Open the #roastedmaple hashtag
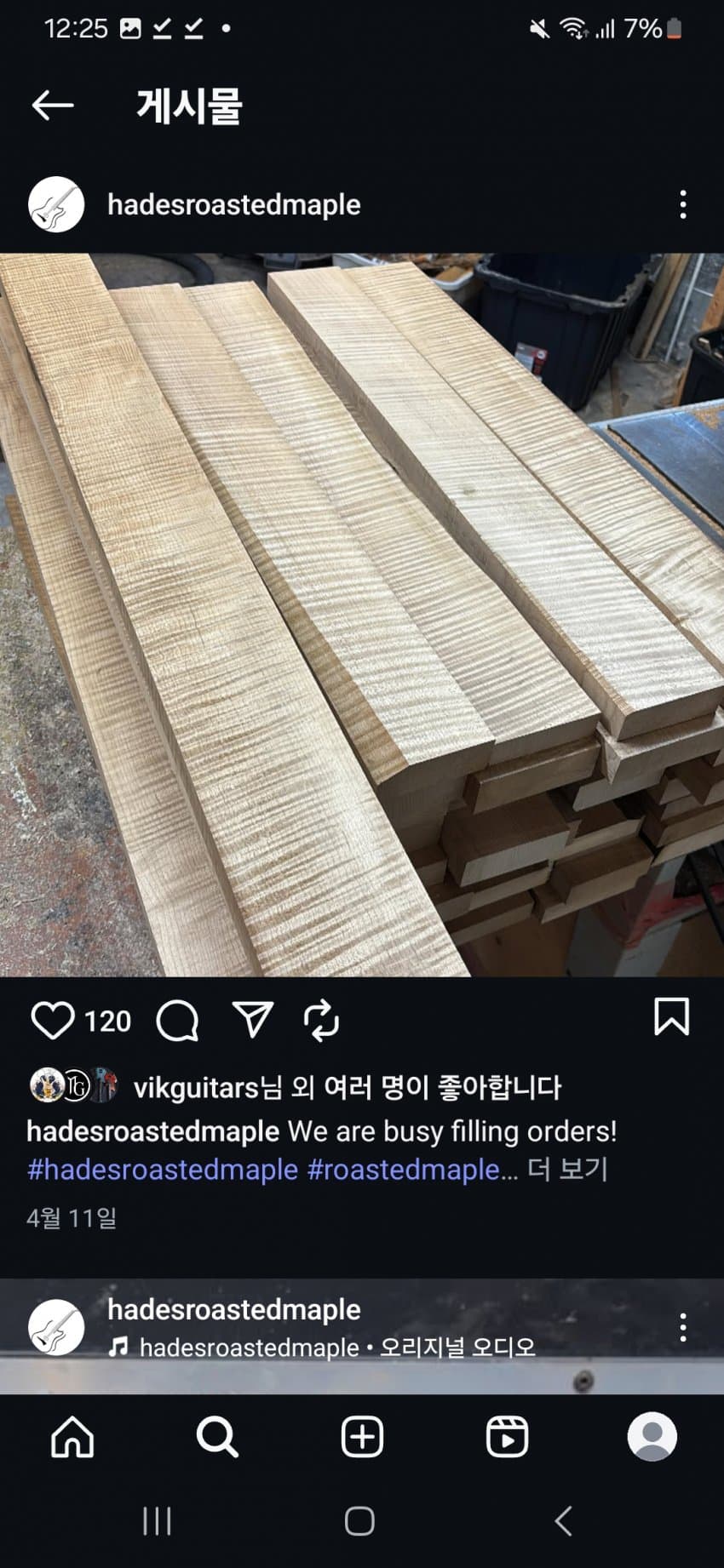Screen dimensions: 724x1568 pyautogui.click(x=403, y=1169)
